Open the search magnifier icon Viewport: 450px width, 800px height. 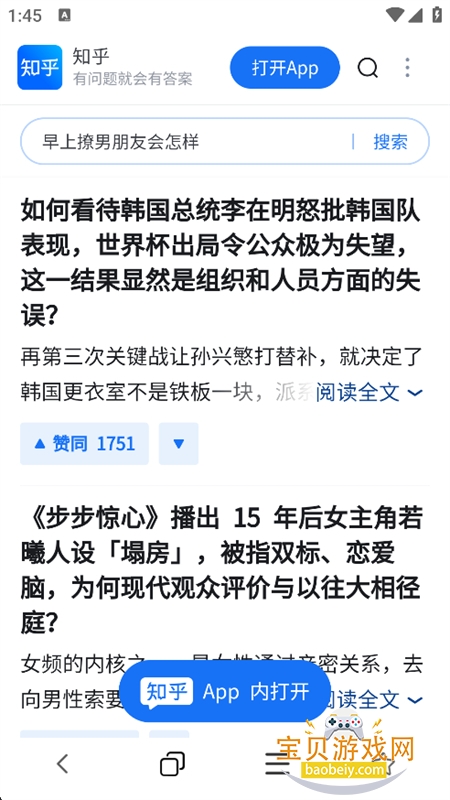367,67
